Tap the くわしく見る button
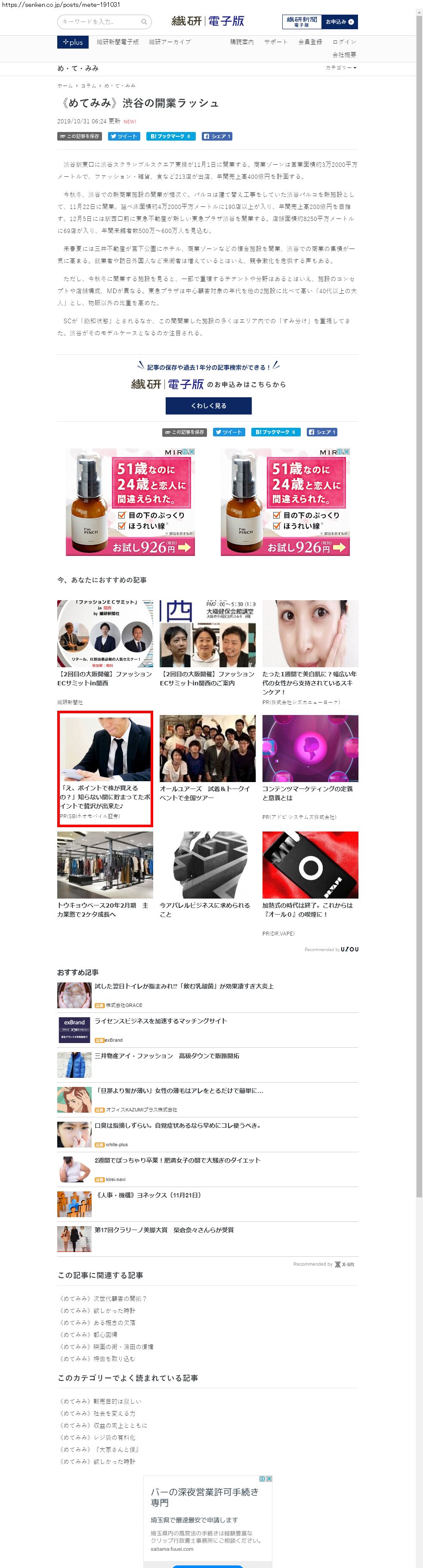 pos(208,405)
